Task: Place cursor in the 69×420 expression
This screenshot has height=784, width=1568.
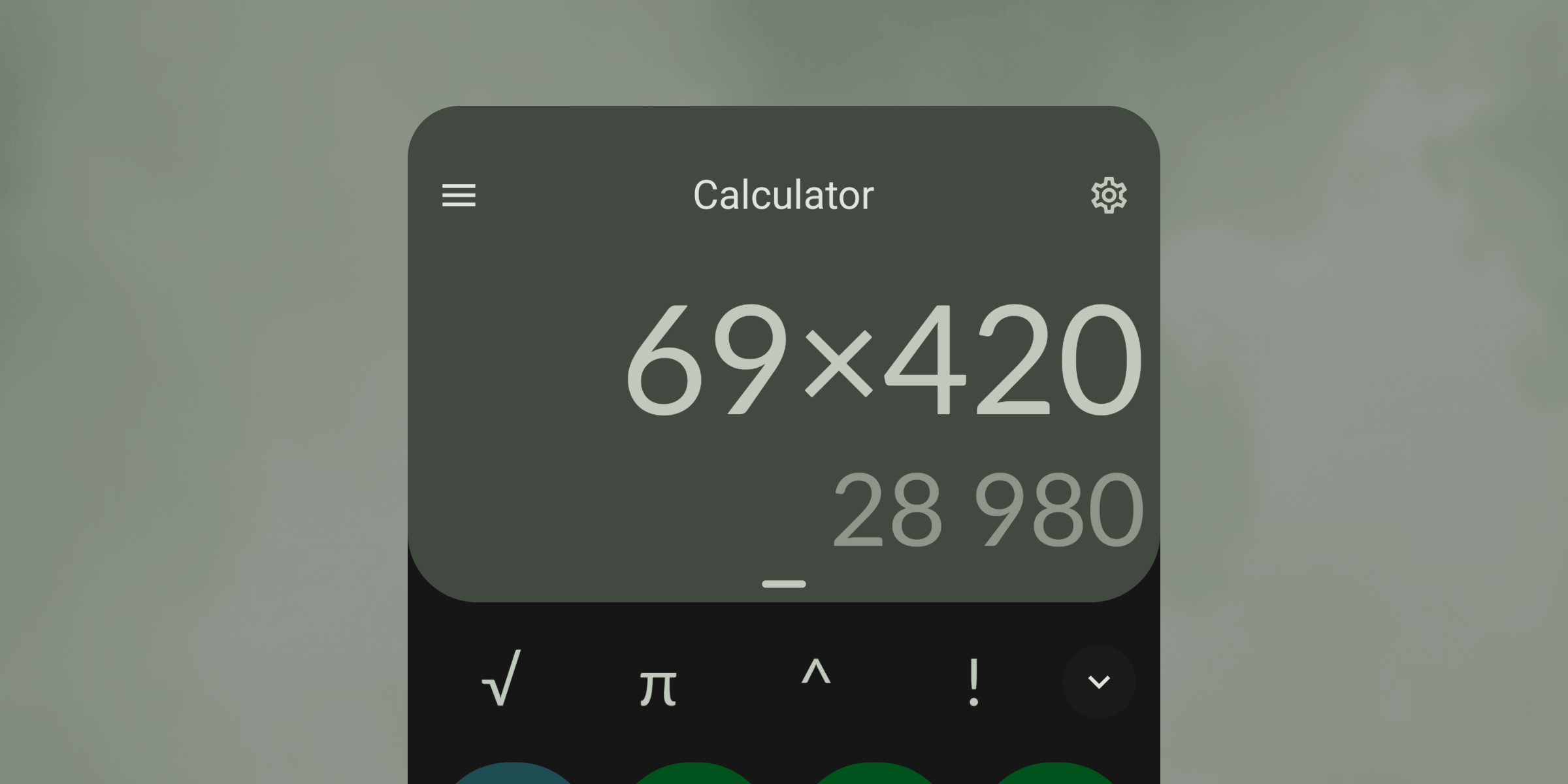Action: click(x=883, y=361)
